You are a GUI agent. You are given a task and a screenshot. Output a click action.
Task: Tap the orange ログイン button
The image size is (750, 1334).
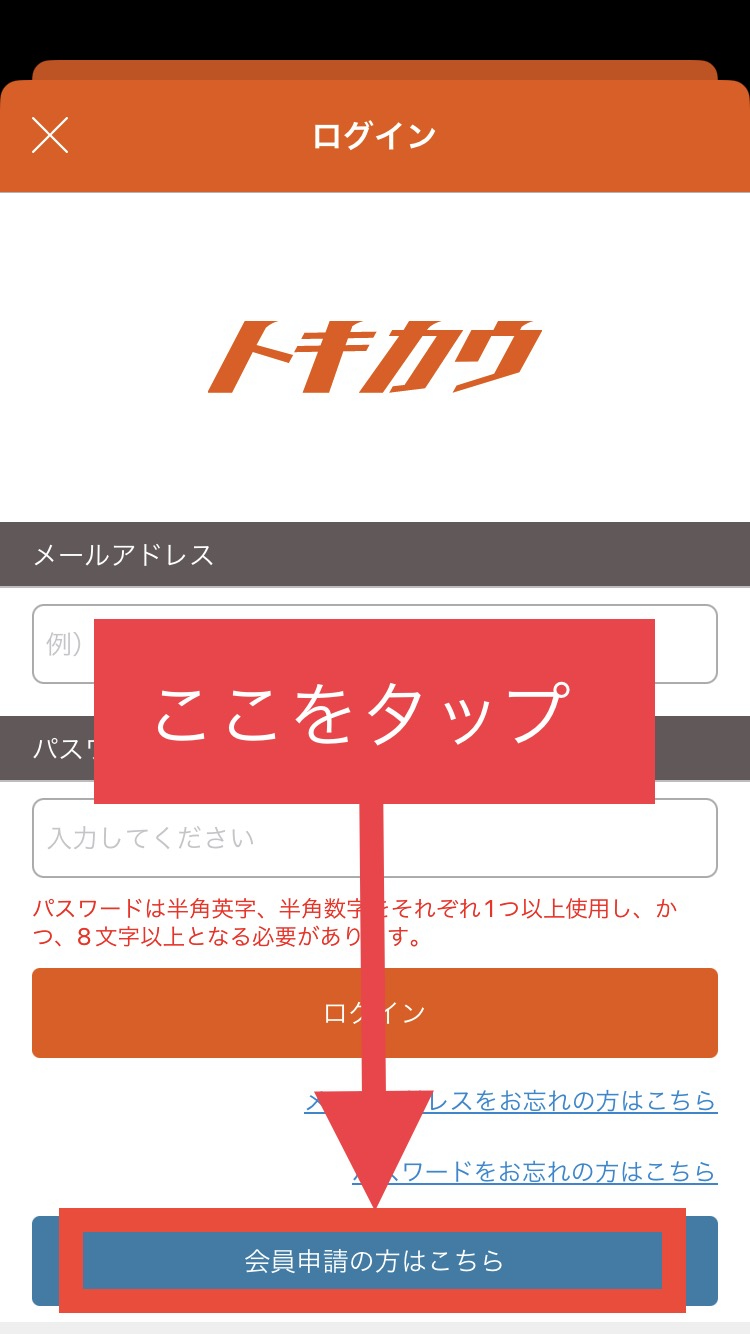click(374, 1012)
